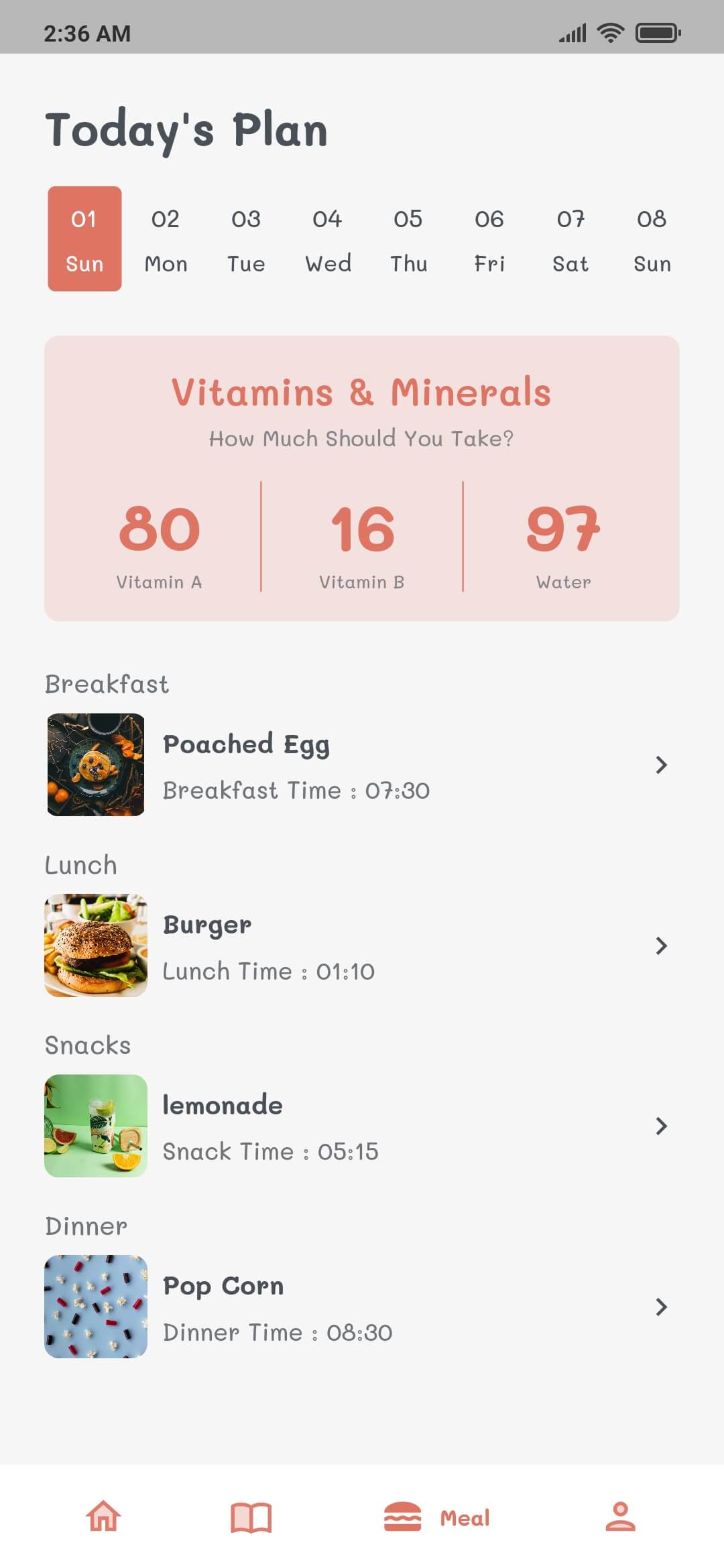
Task: Open the profile tab
Action: pyautogui.click(x=620, y=1516)
